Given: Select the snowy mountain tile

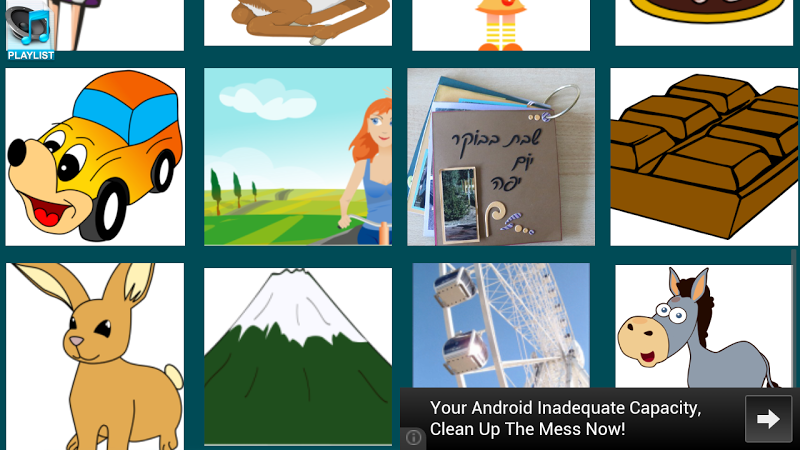Looking at the screenshot, I should click(298, 355).
